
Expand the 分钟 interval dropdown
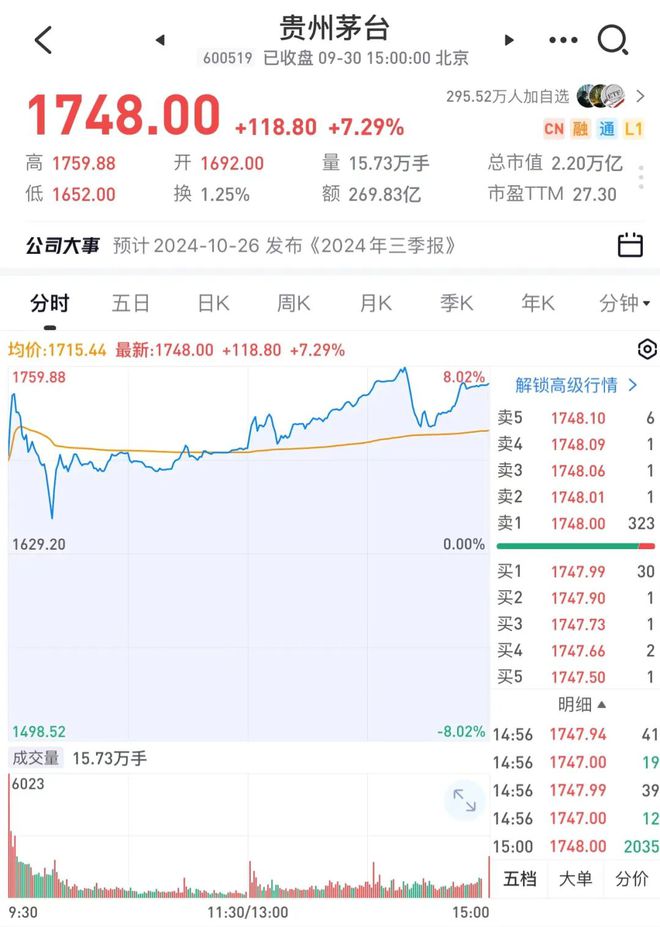[x=623, y=303]
